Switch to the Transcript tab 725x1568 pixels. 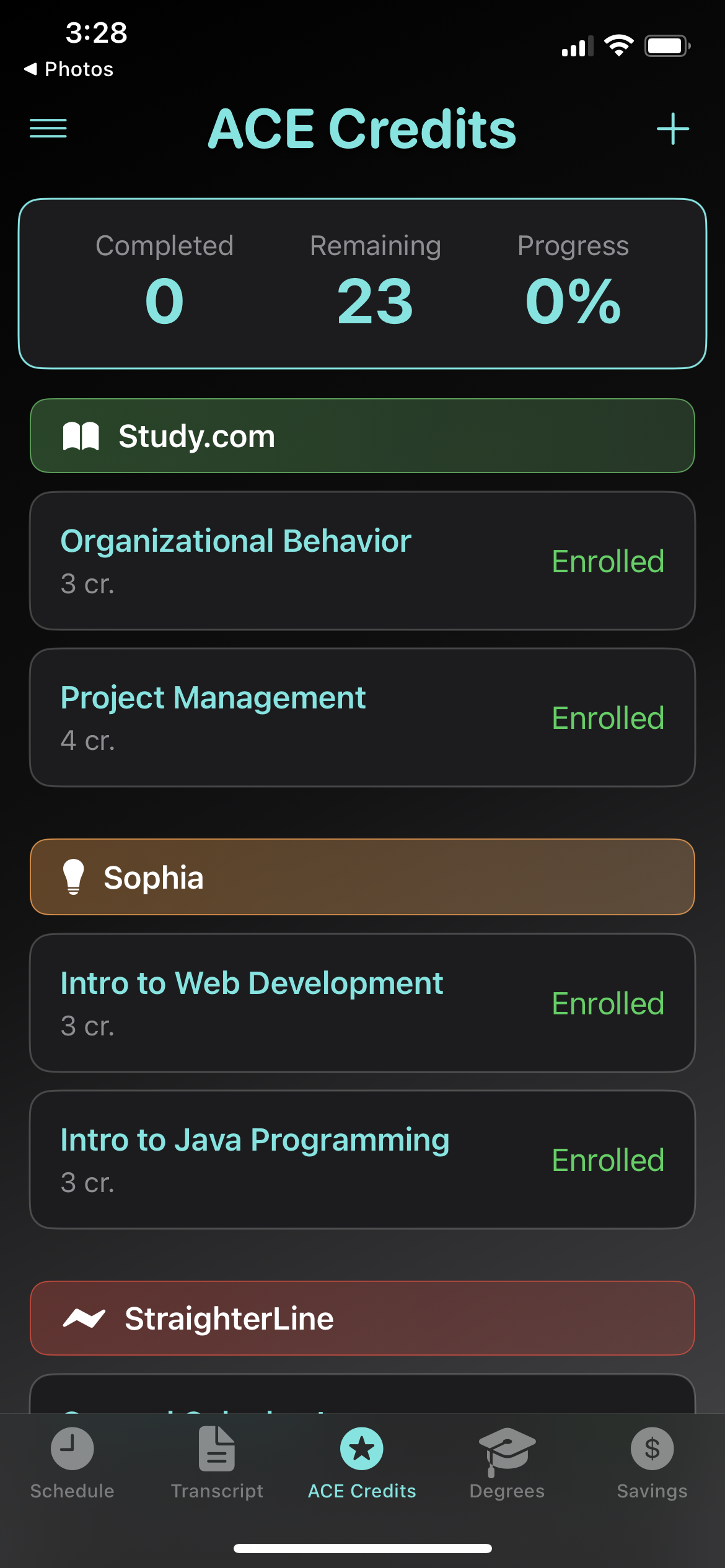[217, 1461]
